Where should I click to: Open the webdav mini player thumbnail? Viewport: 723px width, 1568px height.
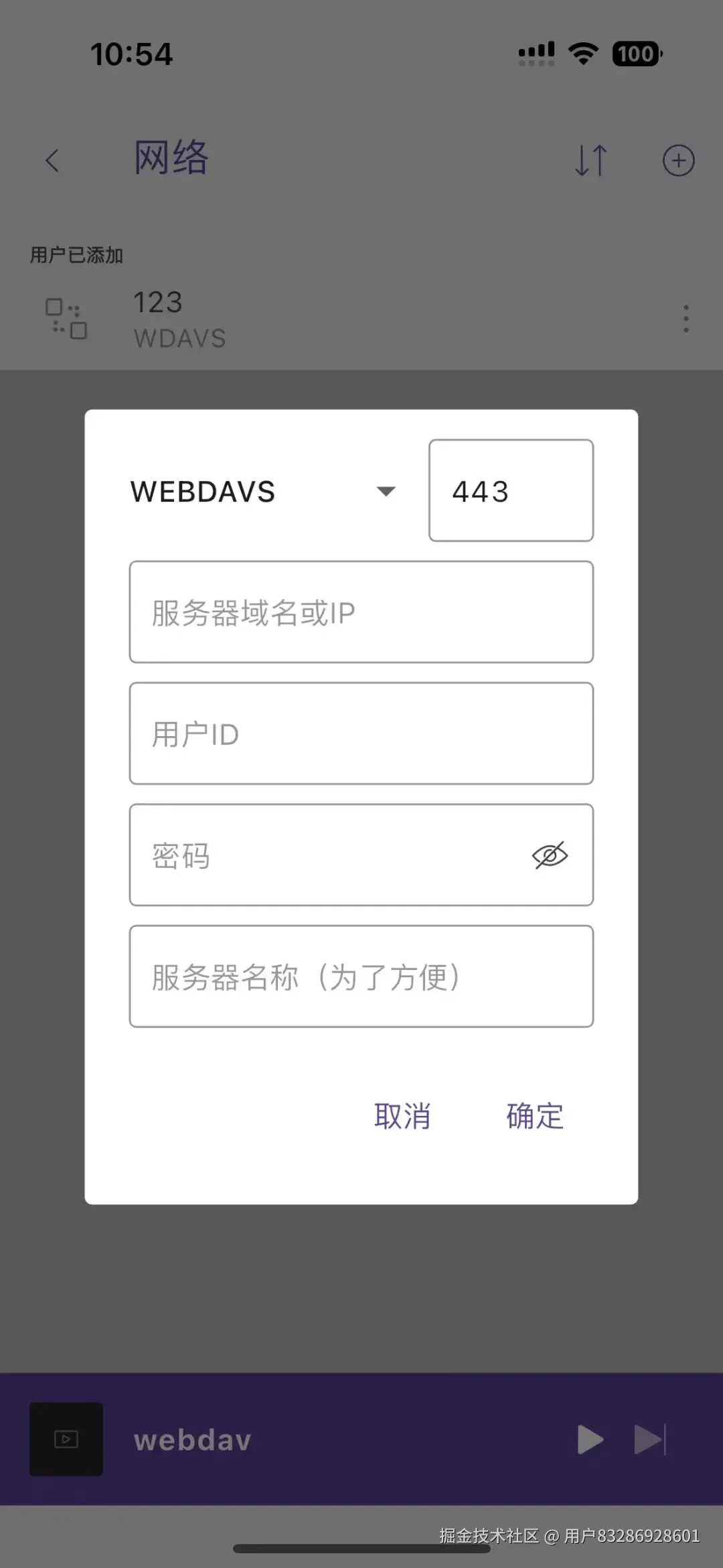coord(66,1439)
